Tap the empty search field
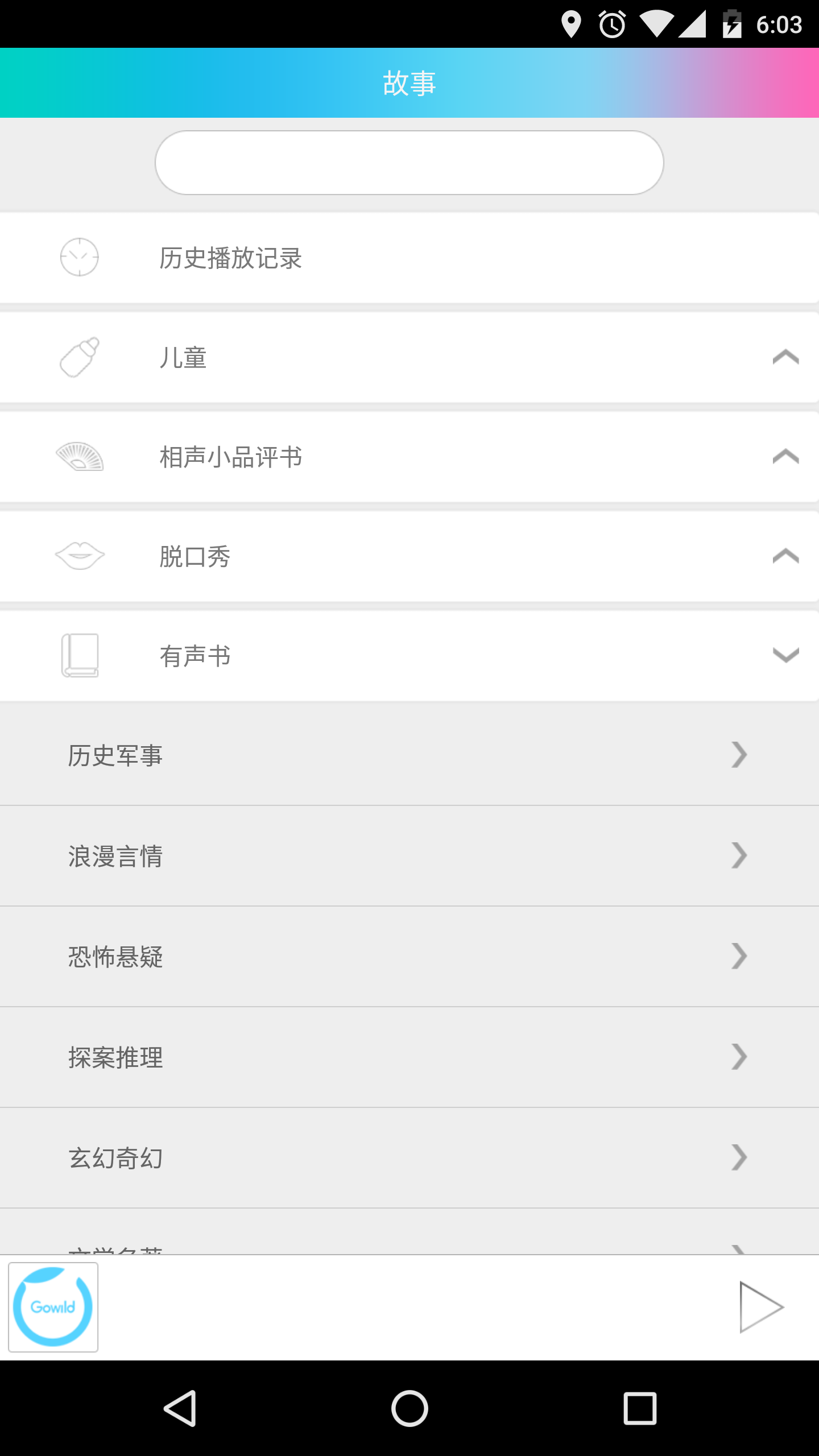Screen dimensions: 819x1456 click(409, 163)
